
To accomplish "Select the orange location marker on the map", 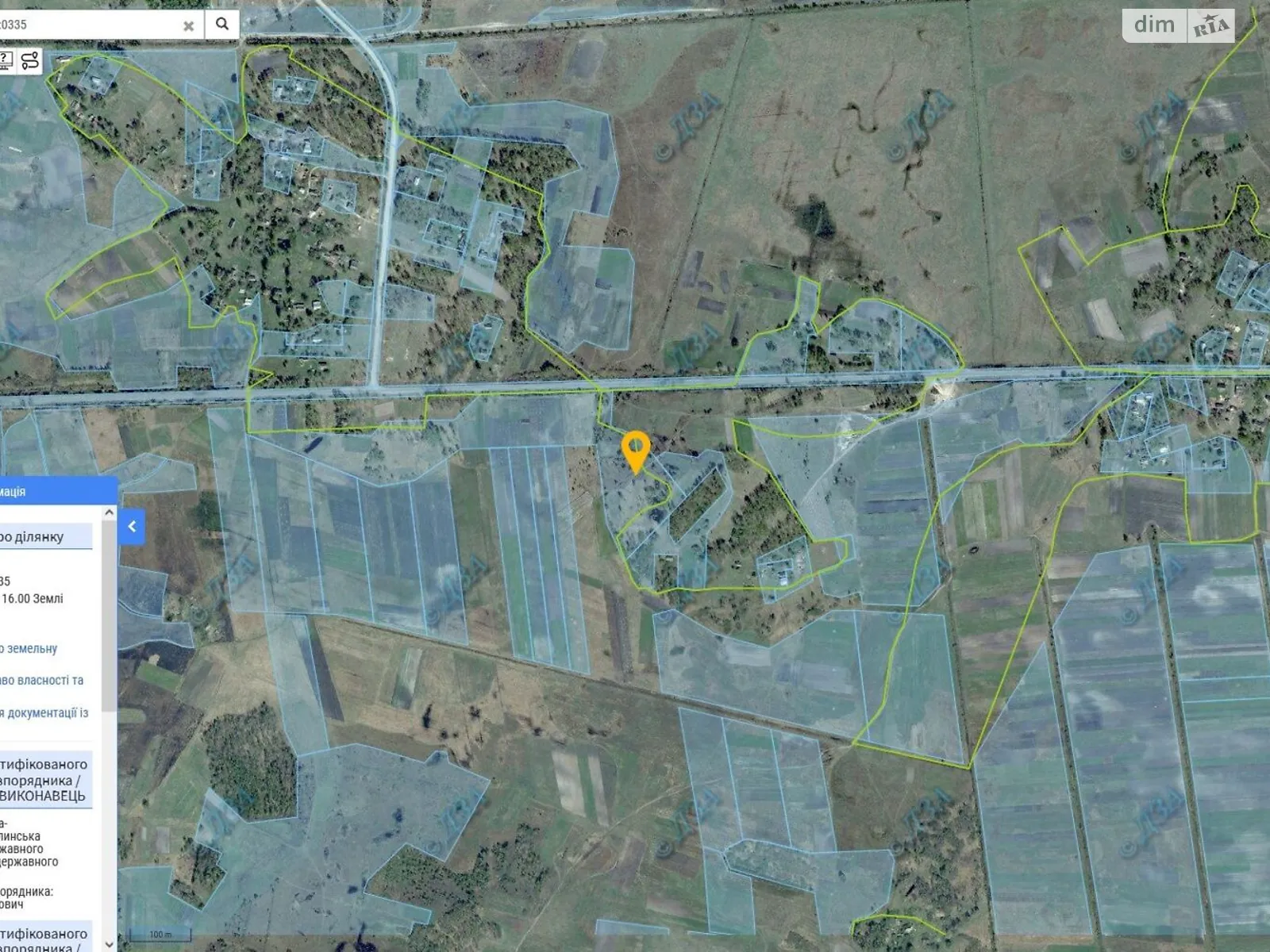I will pos(636,451).
